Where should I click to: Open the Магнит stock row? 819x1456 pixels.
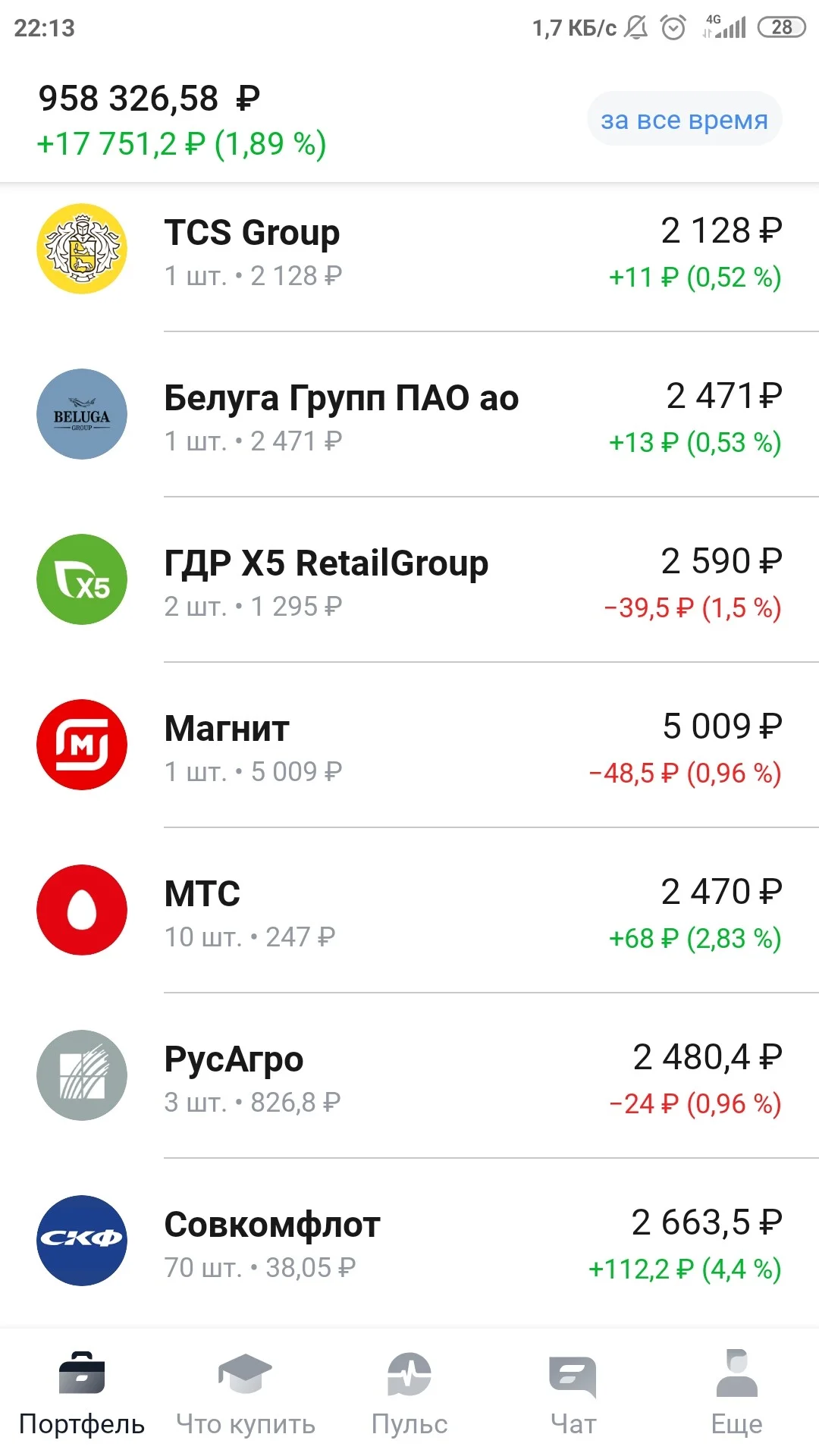click(409, 745)
